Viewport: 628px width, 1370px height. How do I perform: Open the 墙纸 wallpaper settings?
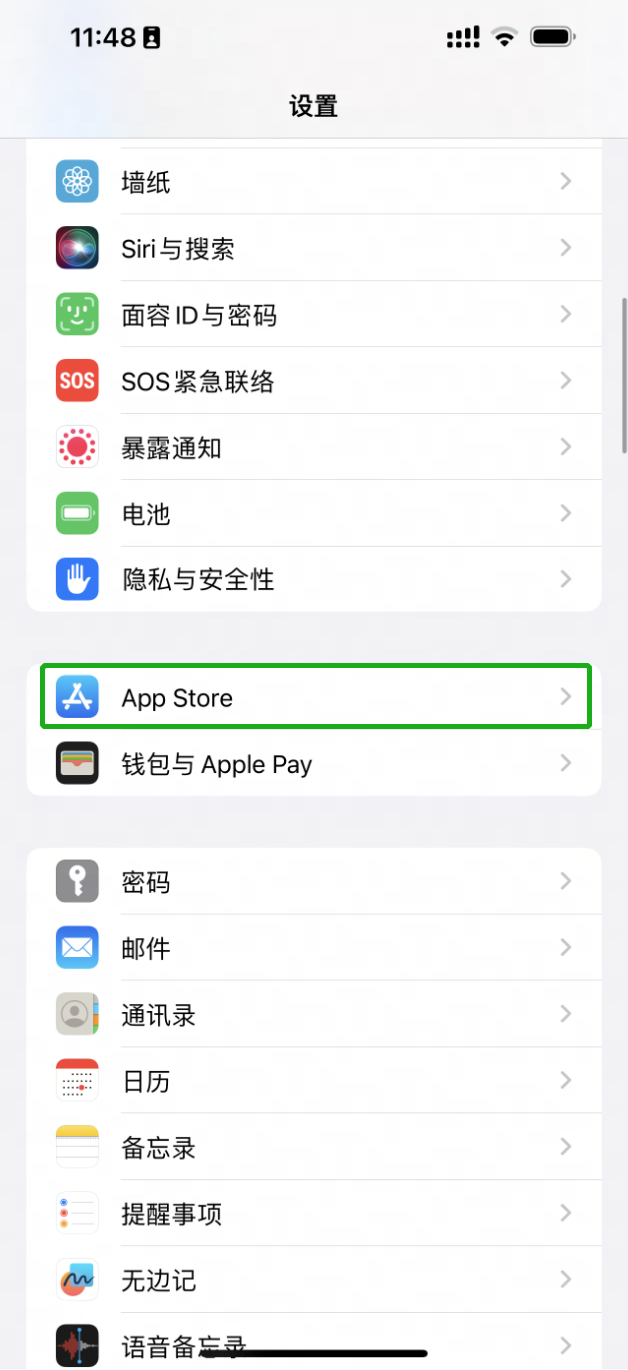pos(314,182)
